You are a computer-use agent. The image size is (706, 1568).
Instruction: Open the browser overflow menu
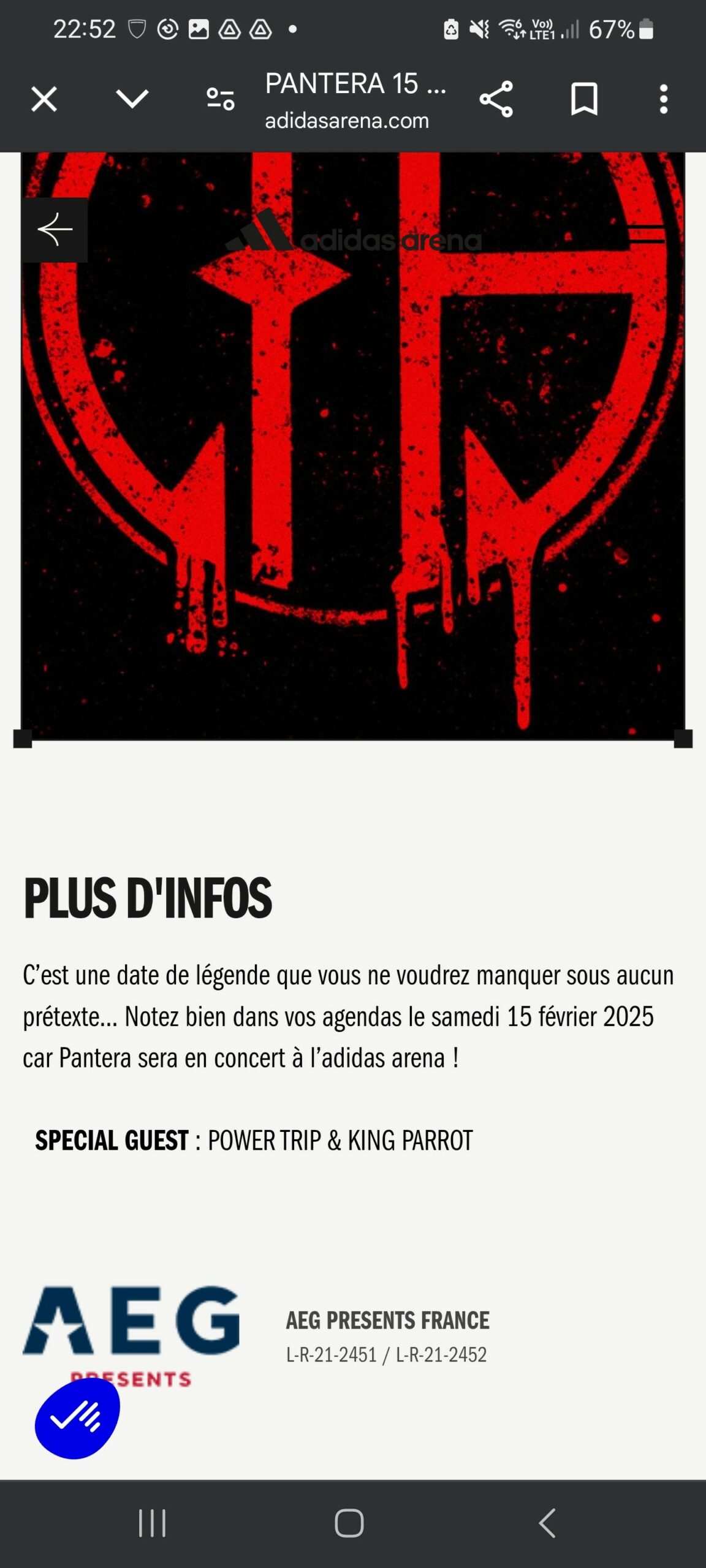(663, 99)
